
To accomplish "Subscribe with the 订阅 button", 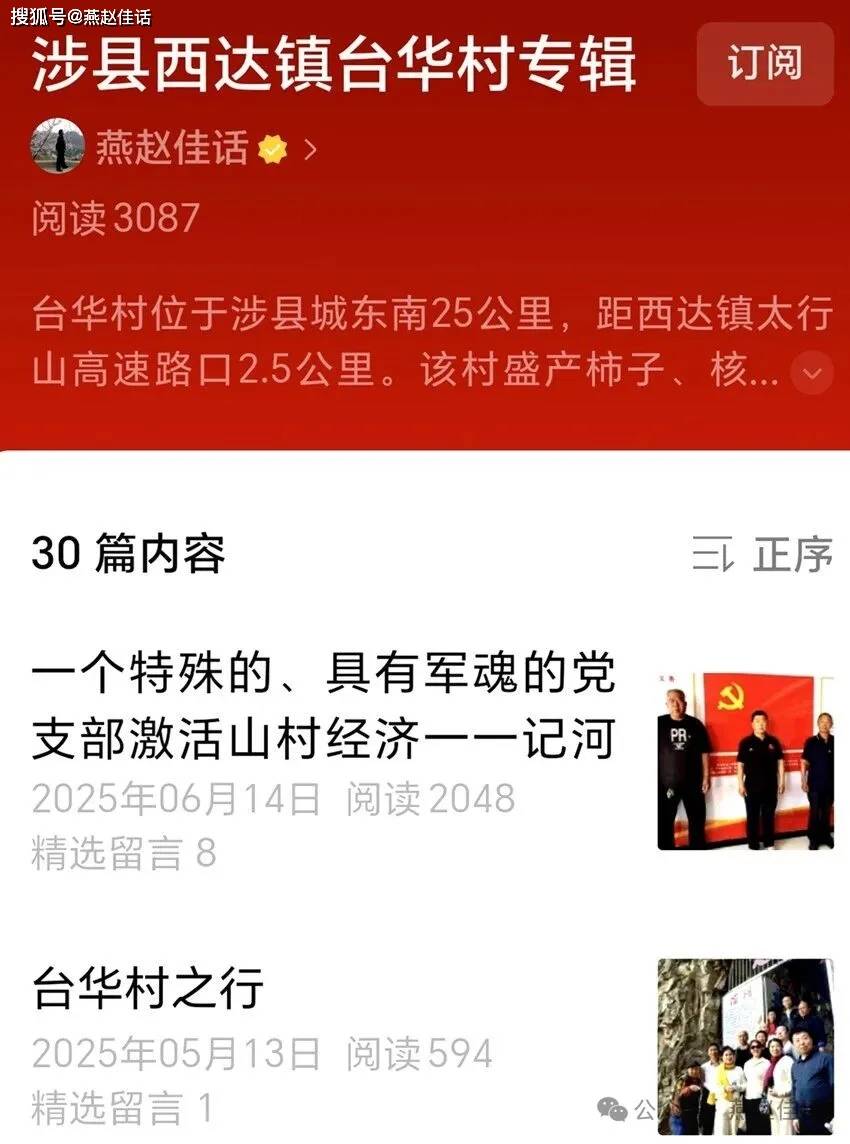I will click(x=765, y=63).
